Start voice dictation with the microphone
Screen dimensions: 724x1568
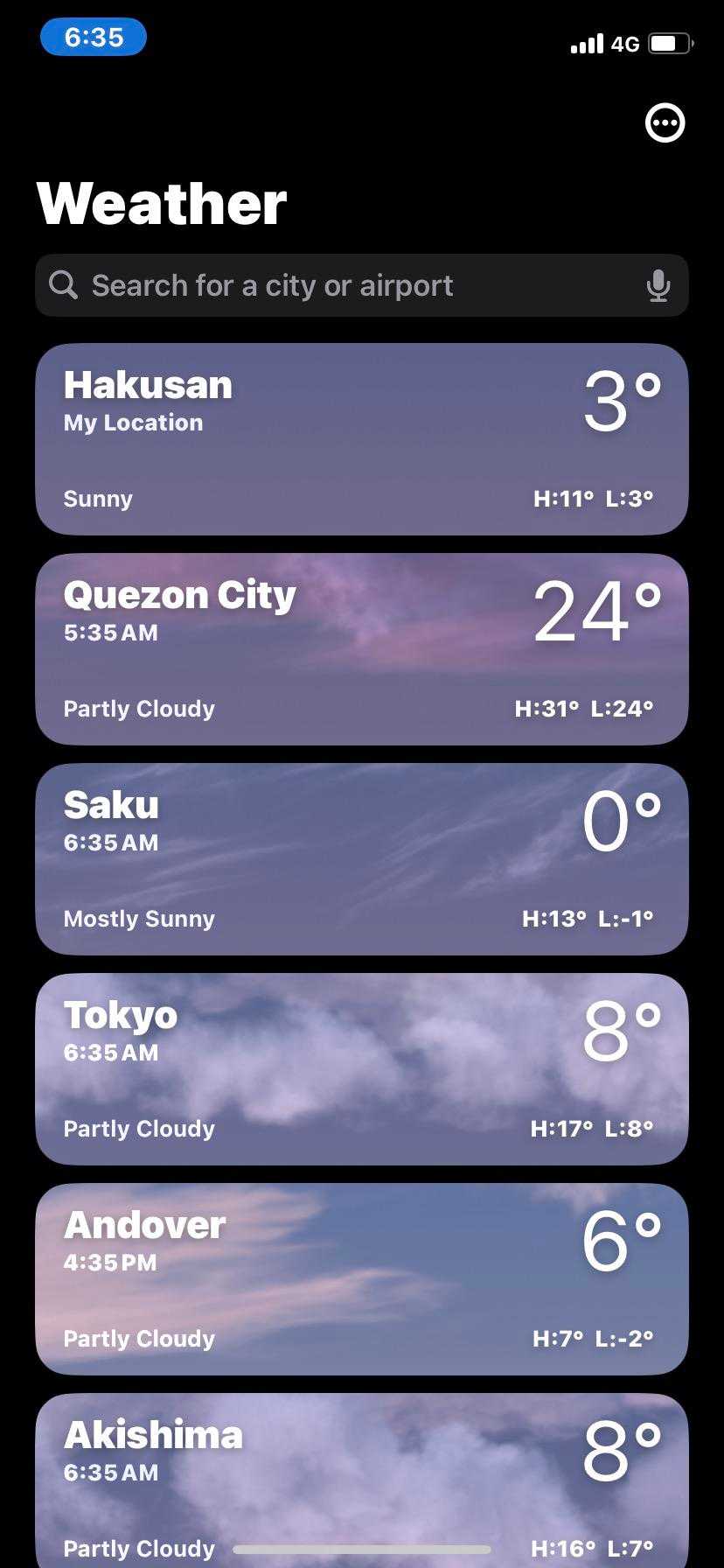point(658,285)
